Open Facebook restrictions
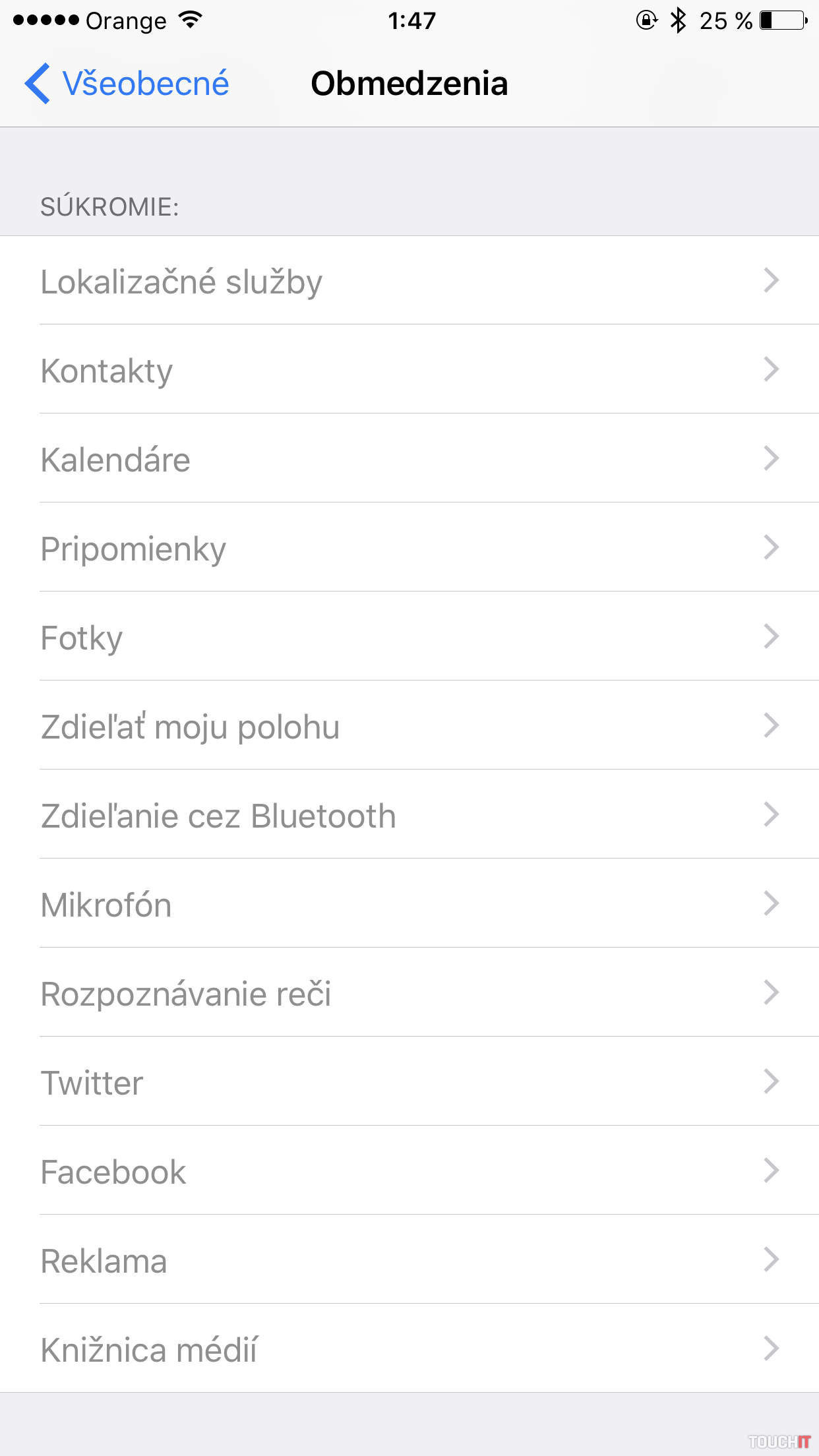 click(x=409, y=1171)
